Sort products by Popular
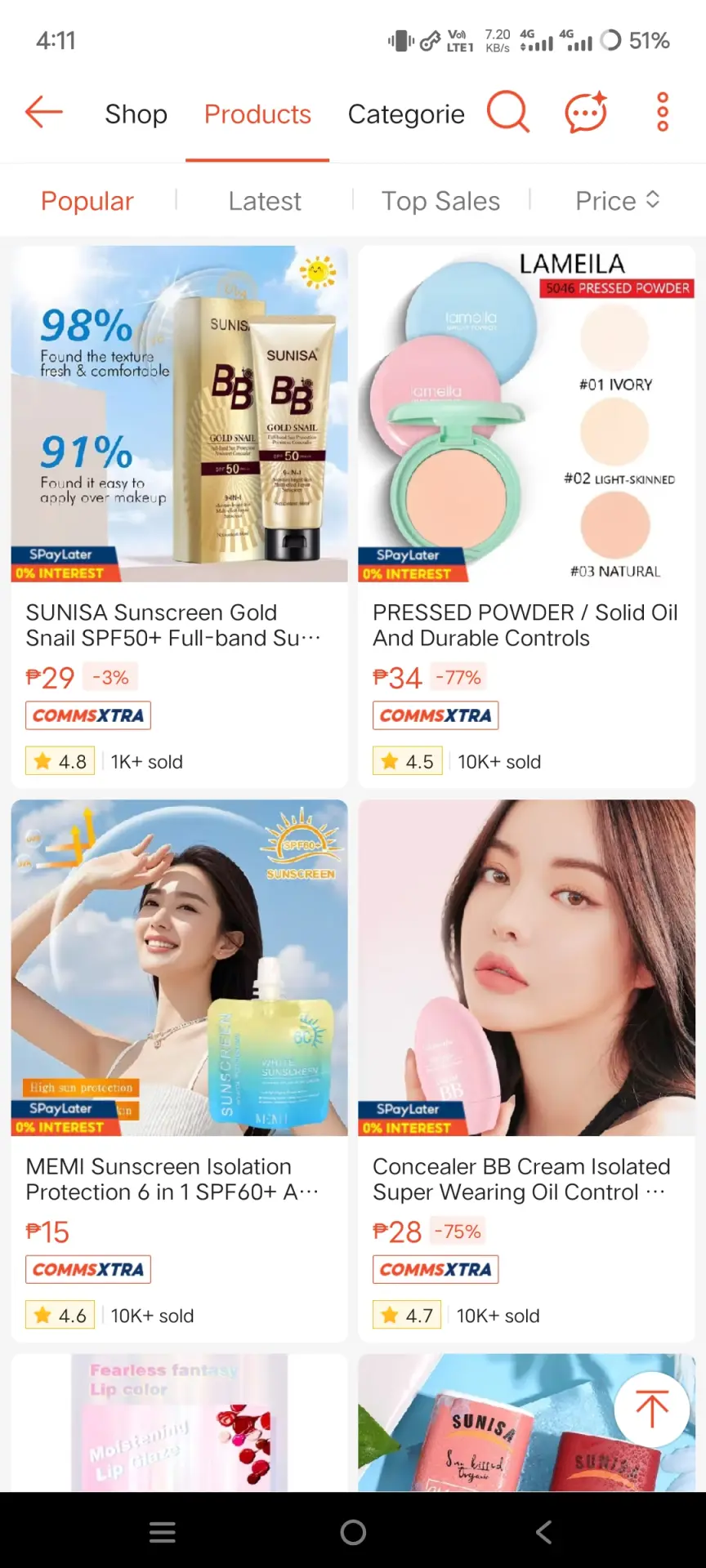 coord(87,201)
